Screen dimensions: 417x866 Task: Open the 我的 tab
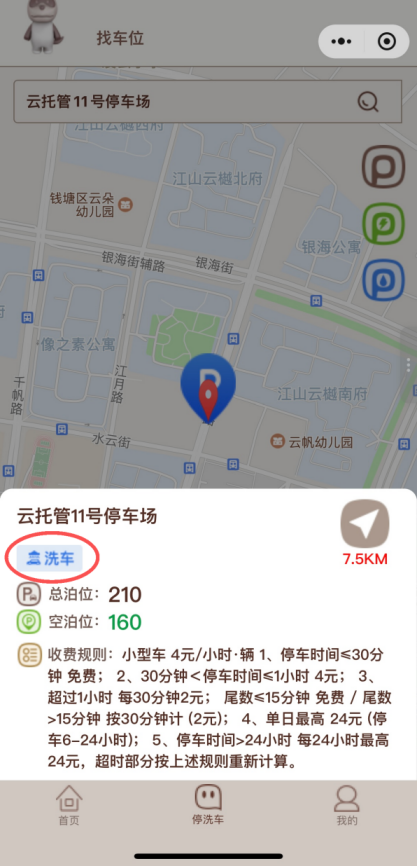[347, 806]
